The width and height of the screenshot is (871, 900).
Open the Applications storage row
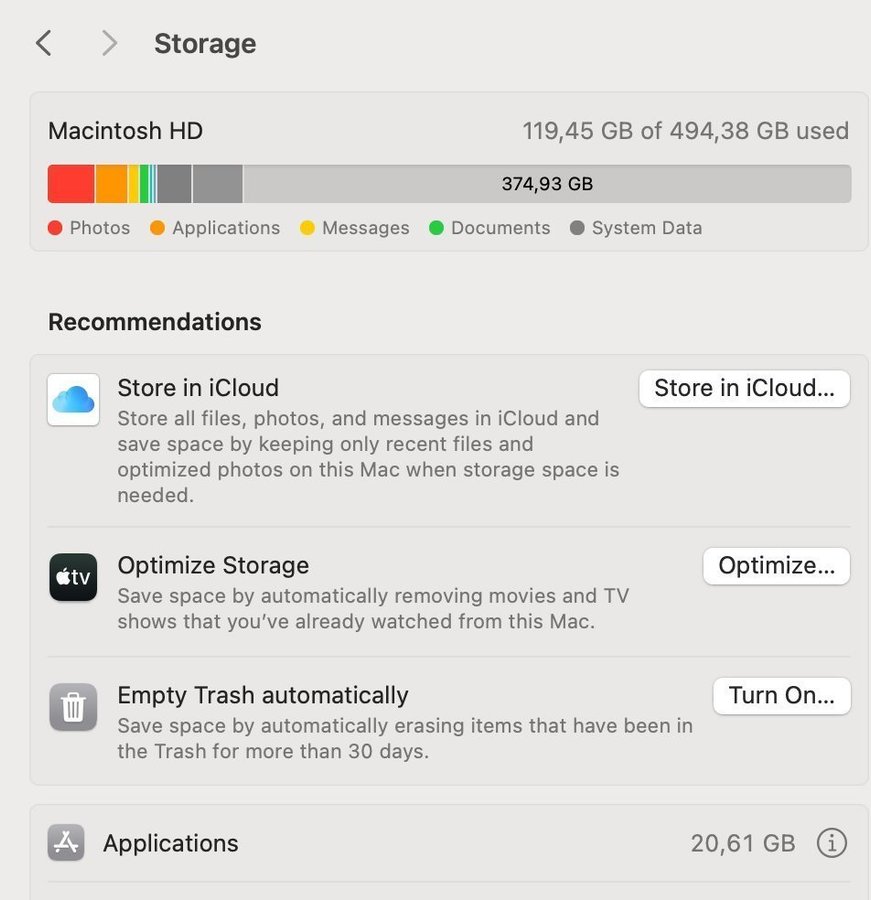[x=400, y=843]
